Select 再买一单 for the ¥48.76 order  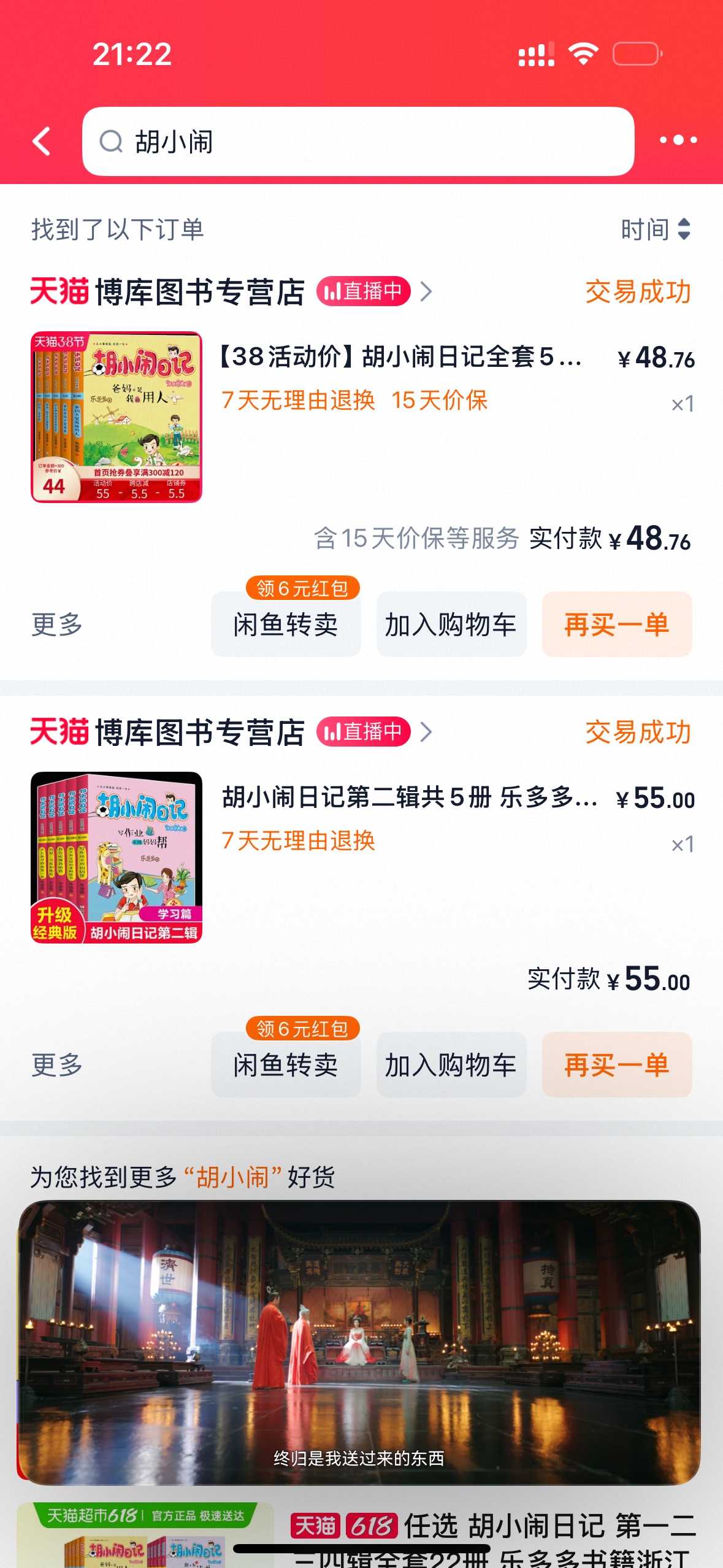pos(616,625)
